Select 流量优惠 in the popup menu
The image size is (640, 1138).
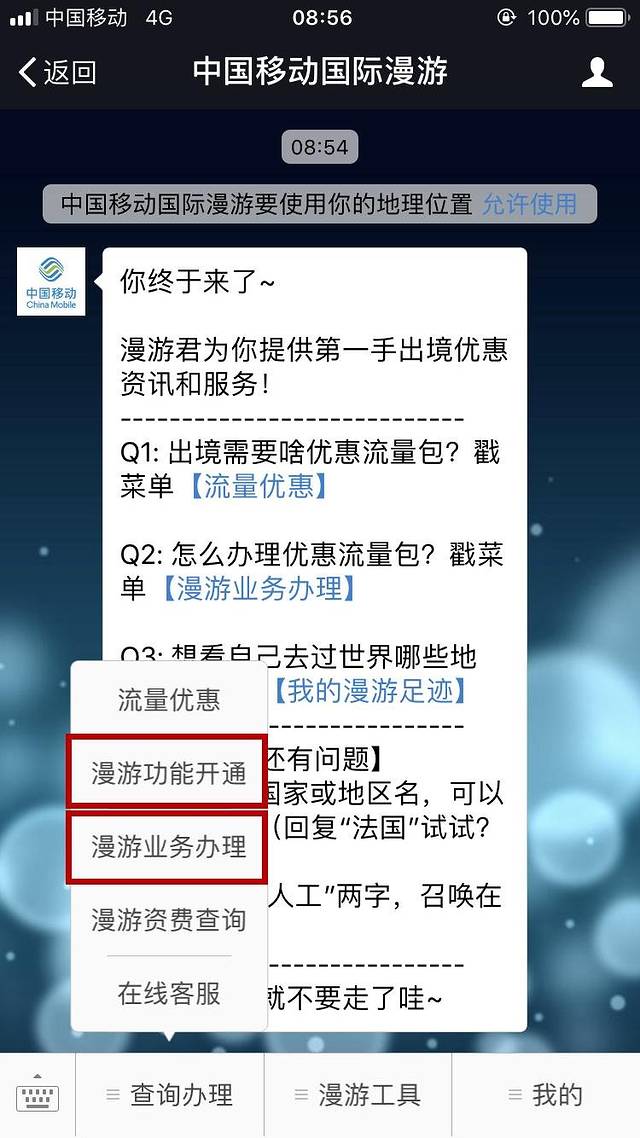(x=169, y=700)
